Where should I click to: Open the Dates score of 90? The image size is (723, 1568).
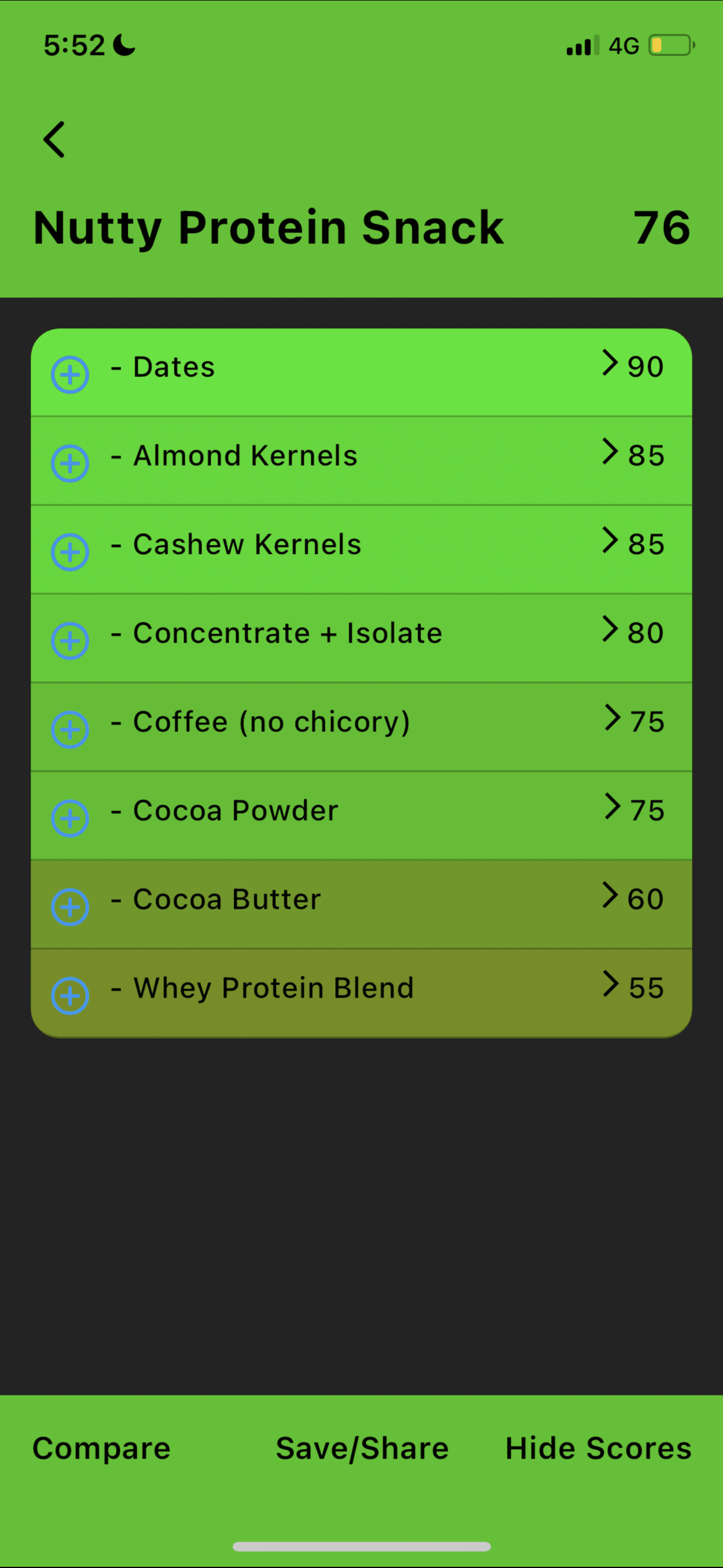point(633,366)
